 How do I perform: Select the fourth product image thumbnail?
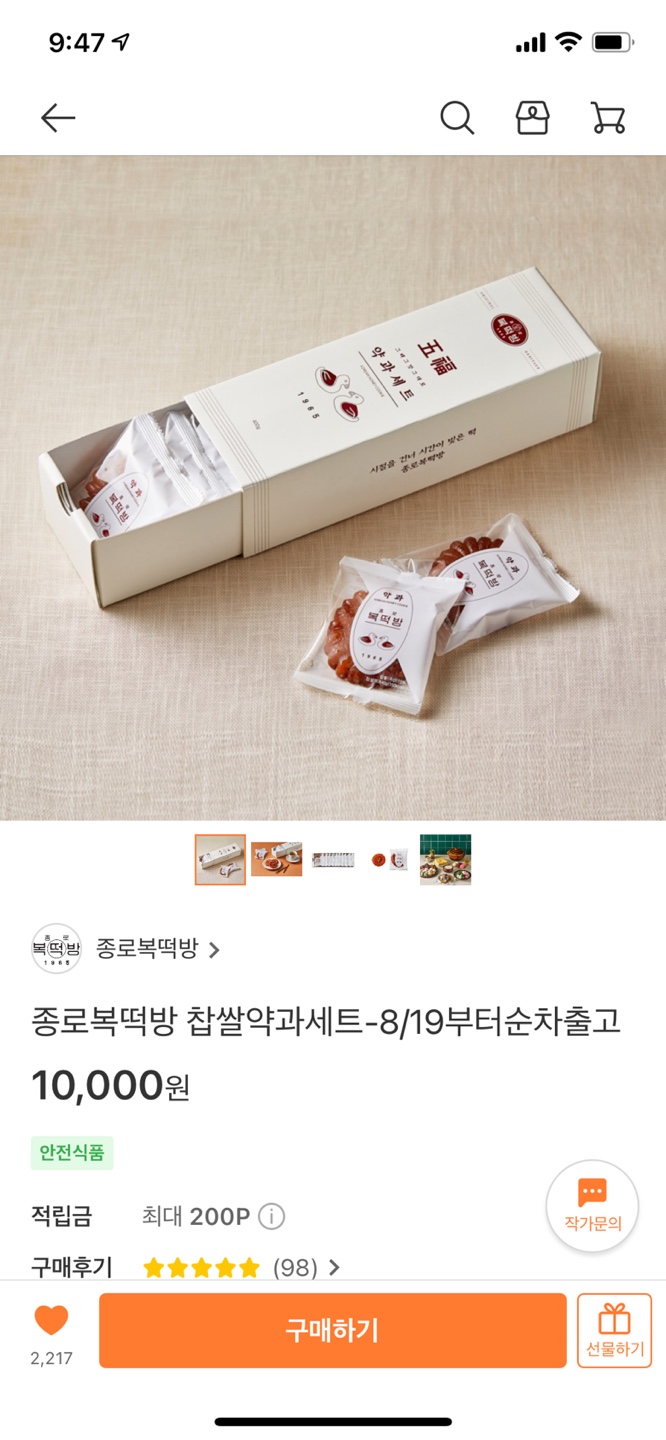click(389, 859)
